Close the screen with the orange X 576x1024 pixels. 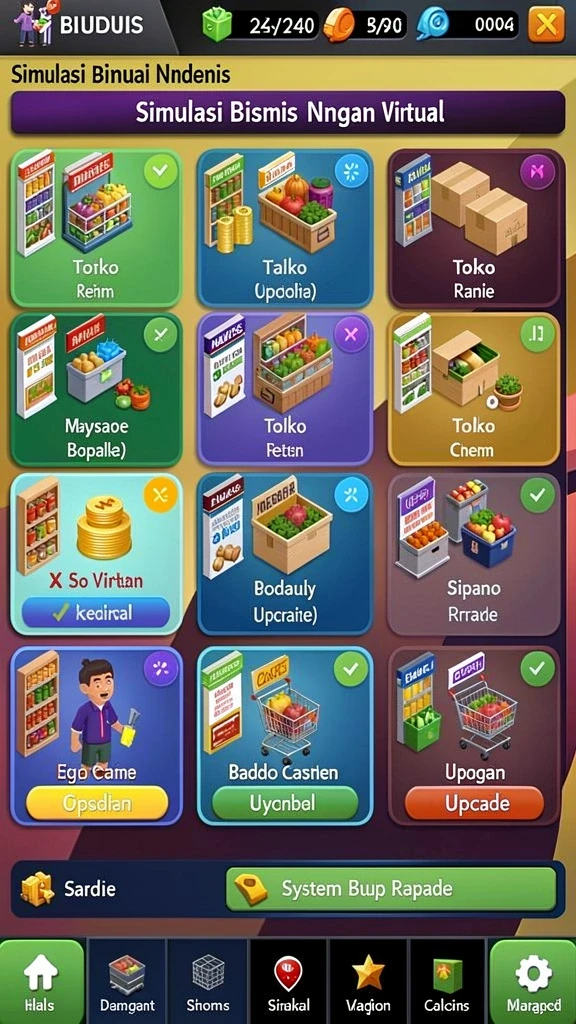(546, 25)
